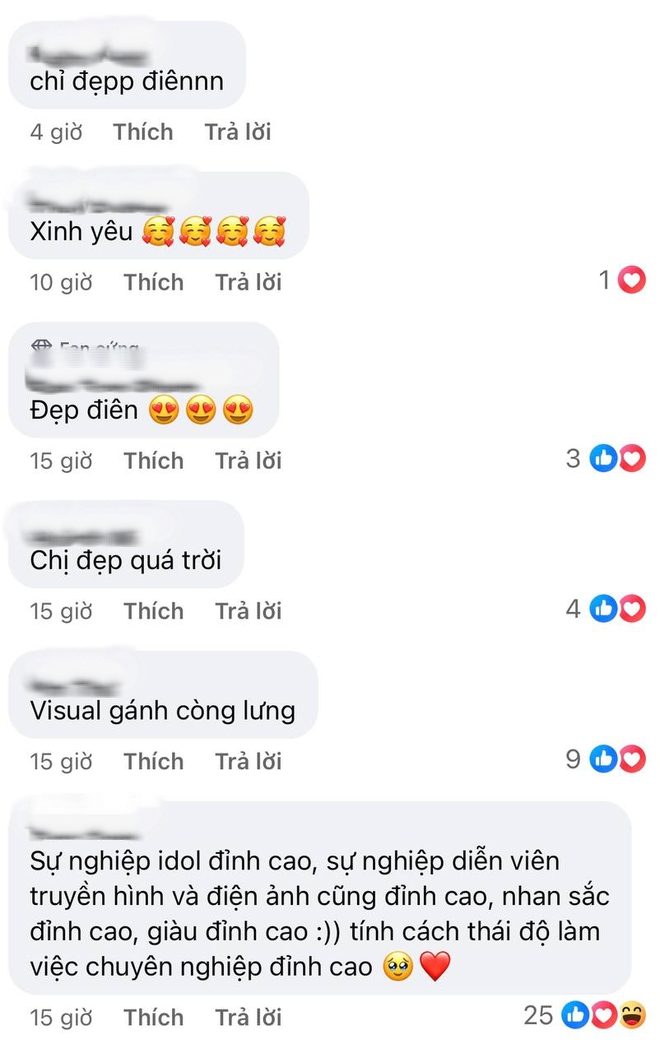Reply to the 'Sự nghiệp idol đỉnh cao' comment
The height and width of the screenshot is (1053, 660).
pos(248,1017)
